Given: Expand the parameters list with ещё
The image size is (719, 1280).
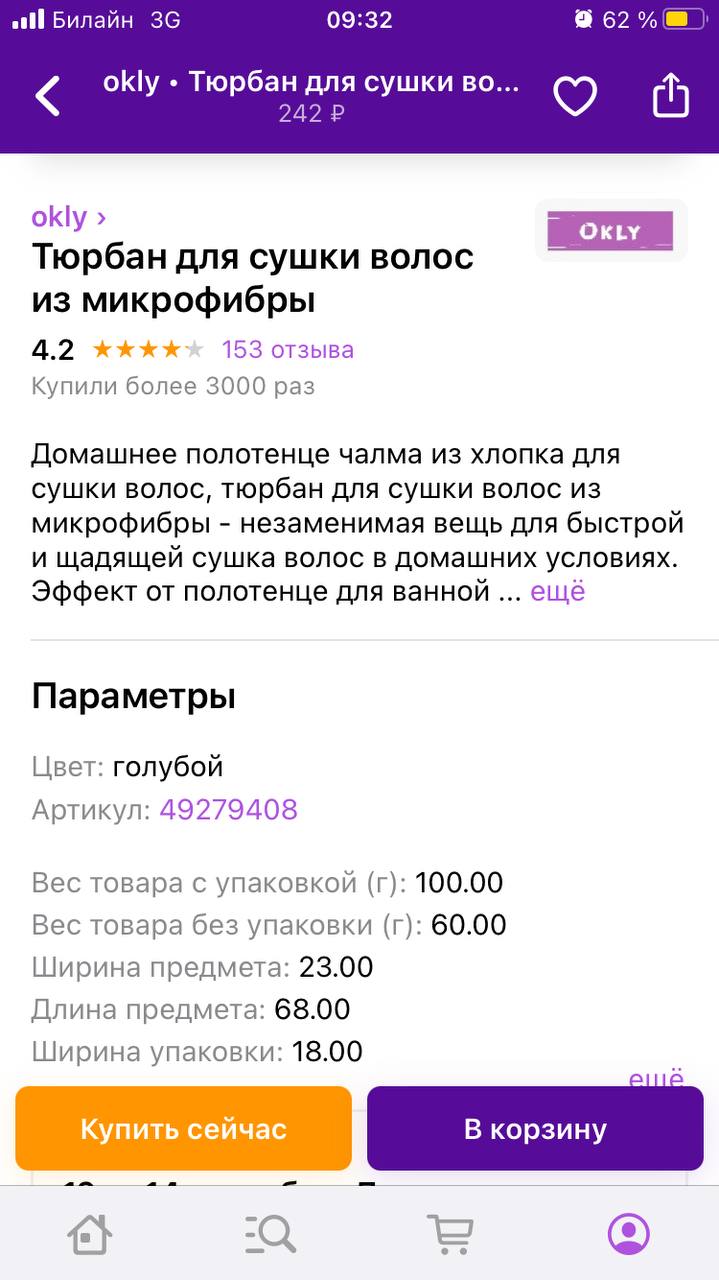Looking at the screenshot, I should coord(657,1077).
